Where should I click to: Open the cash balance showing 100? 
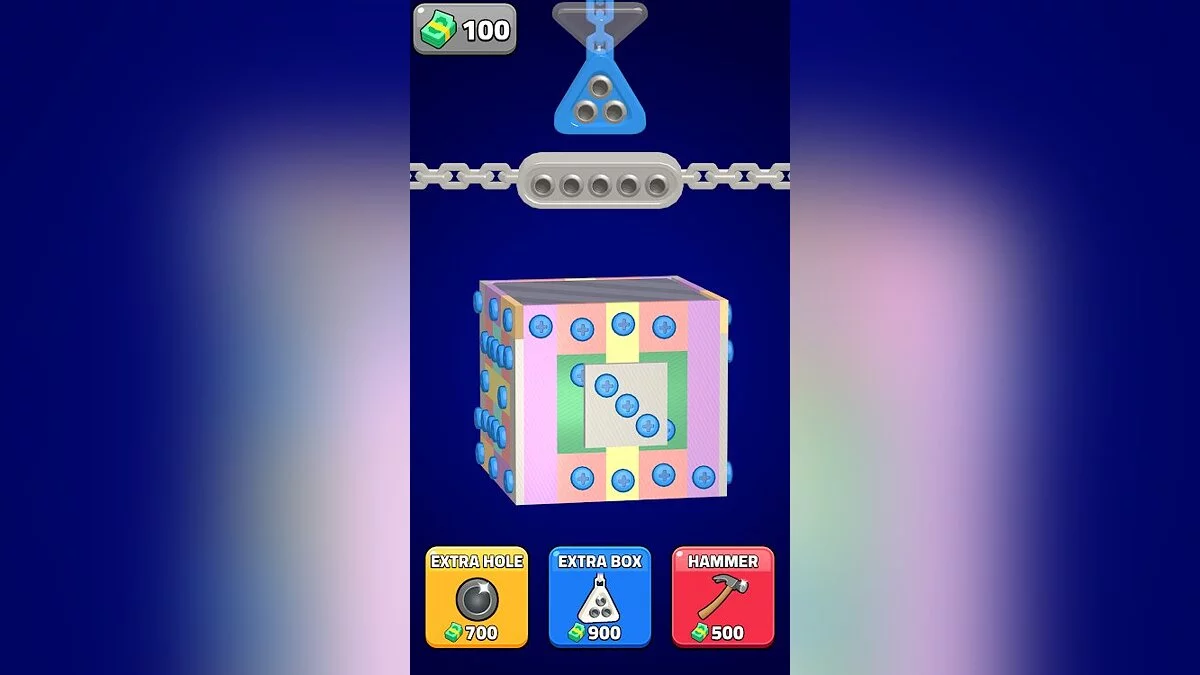click(465, 29)
